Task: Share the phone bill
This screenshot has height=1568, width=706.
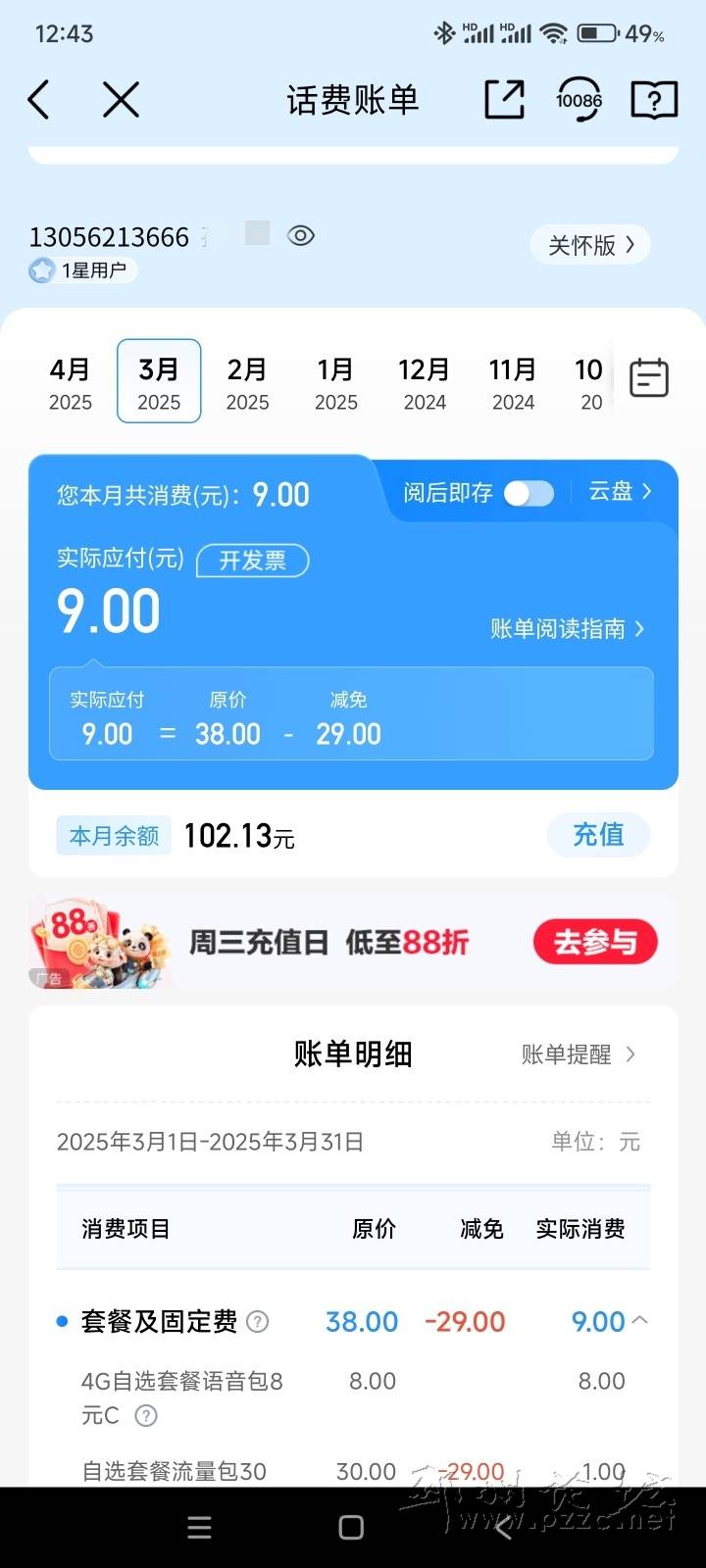Action: [504, 100]
